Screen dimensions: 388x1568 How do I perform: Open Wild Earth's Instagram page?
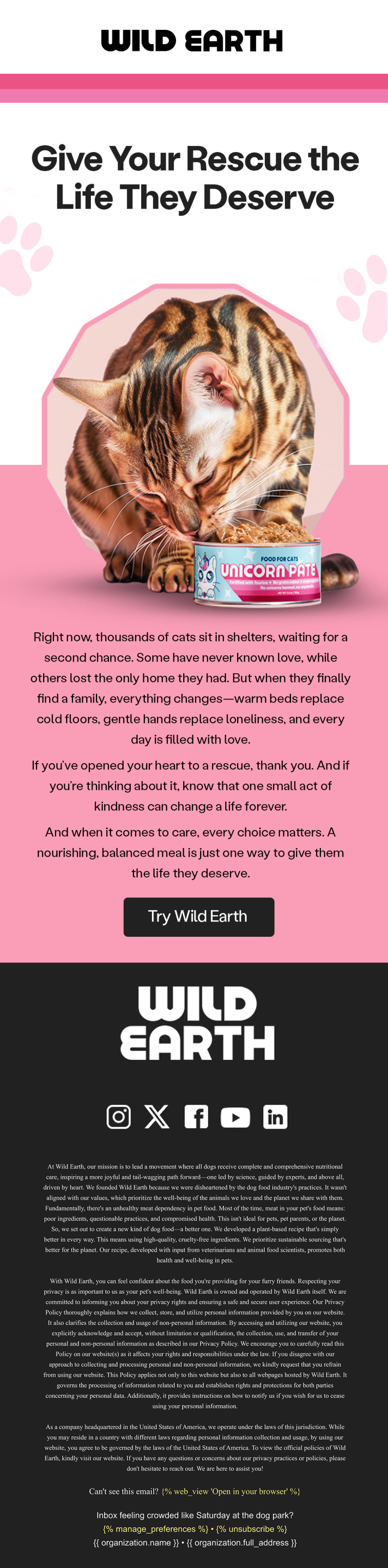119,1117
